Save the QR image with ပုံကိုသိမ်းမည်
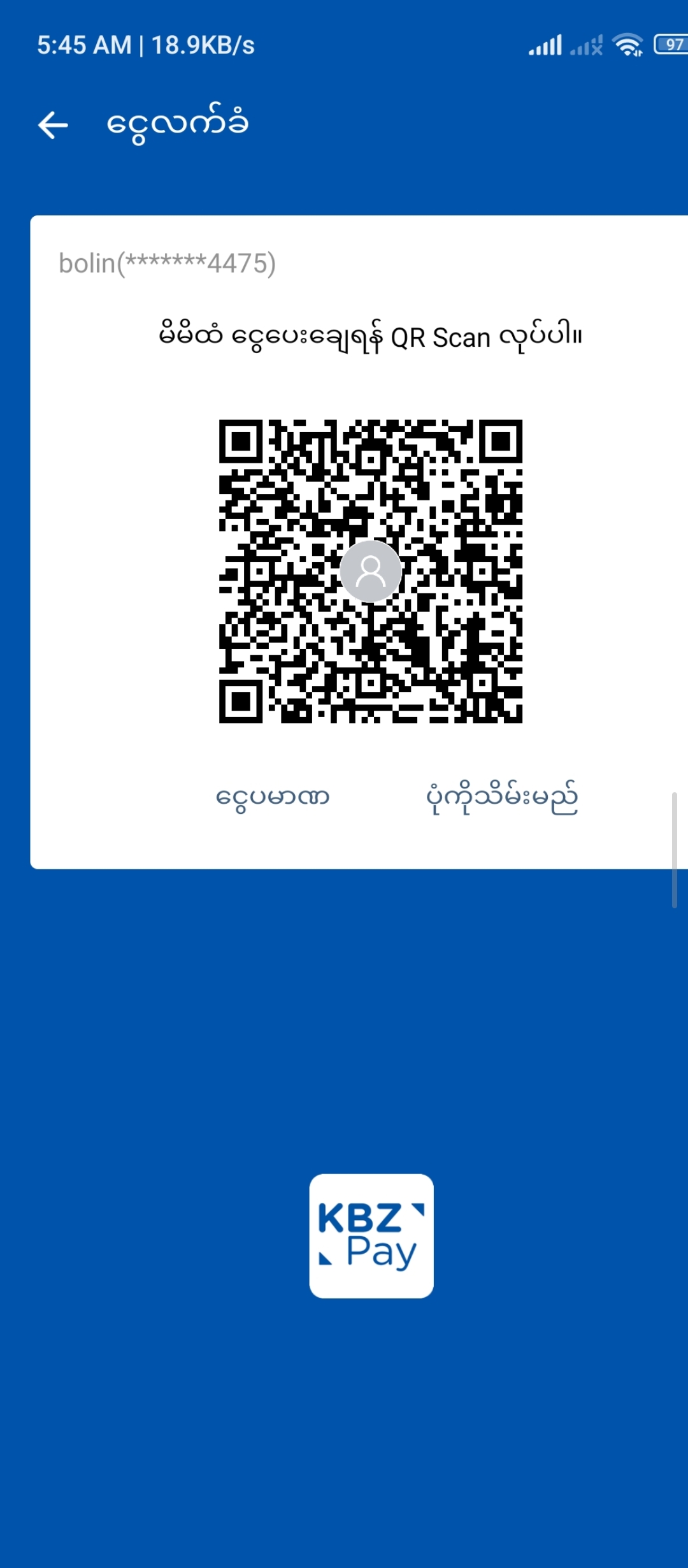Screen dimensions: 688x1568 point(502,797)
